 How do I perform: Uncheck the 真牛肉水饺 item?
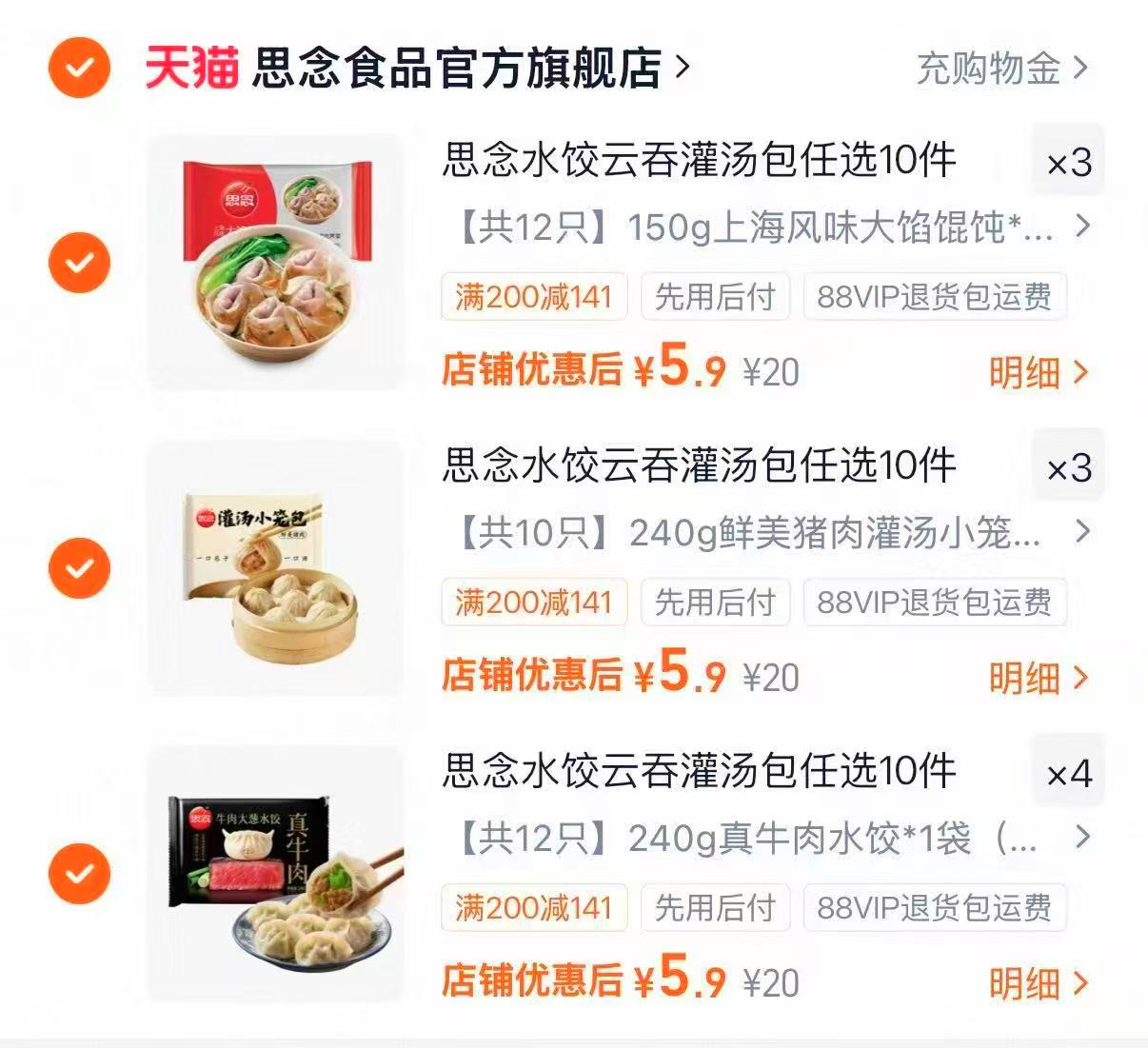(80, 873)
